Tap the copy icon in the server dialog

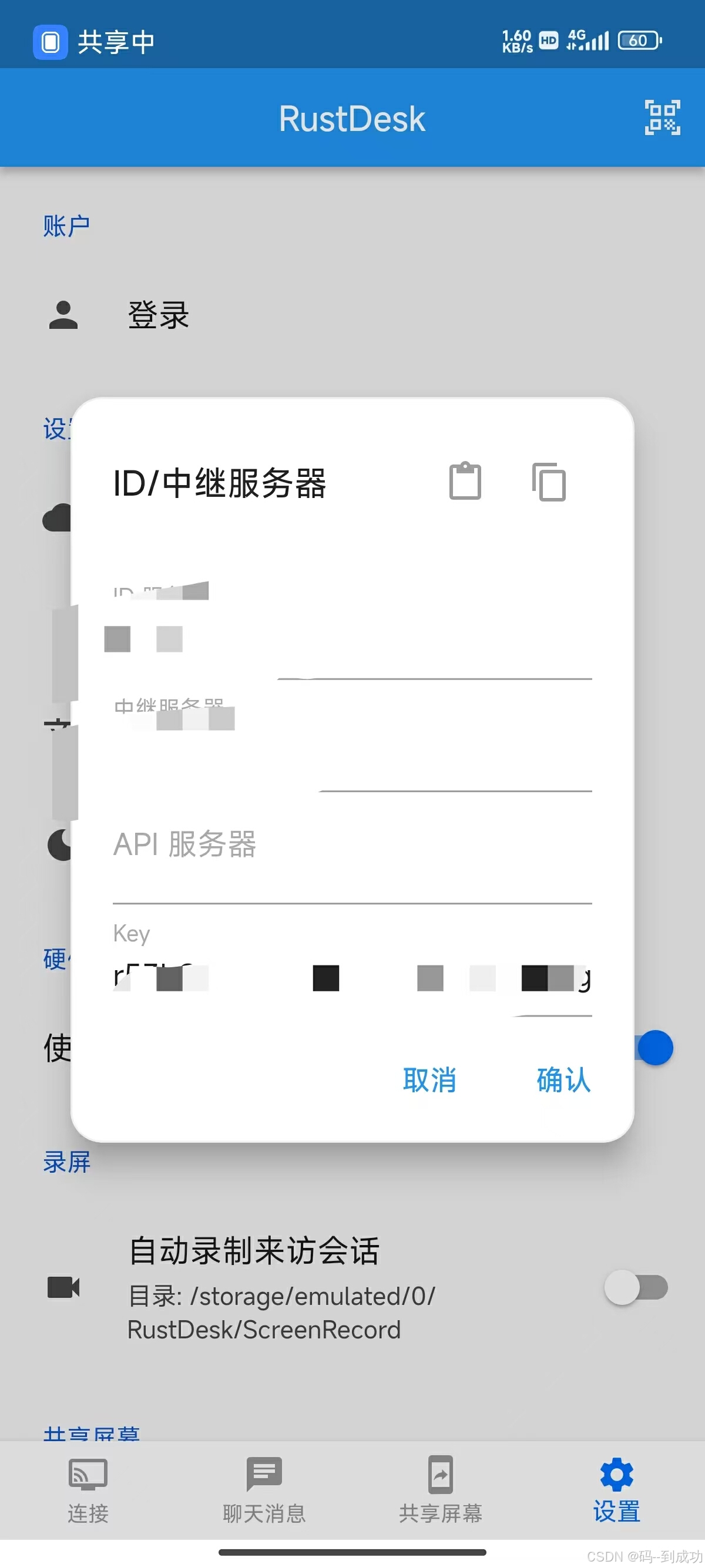549,482
